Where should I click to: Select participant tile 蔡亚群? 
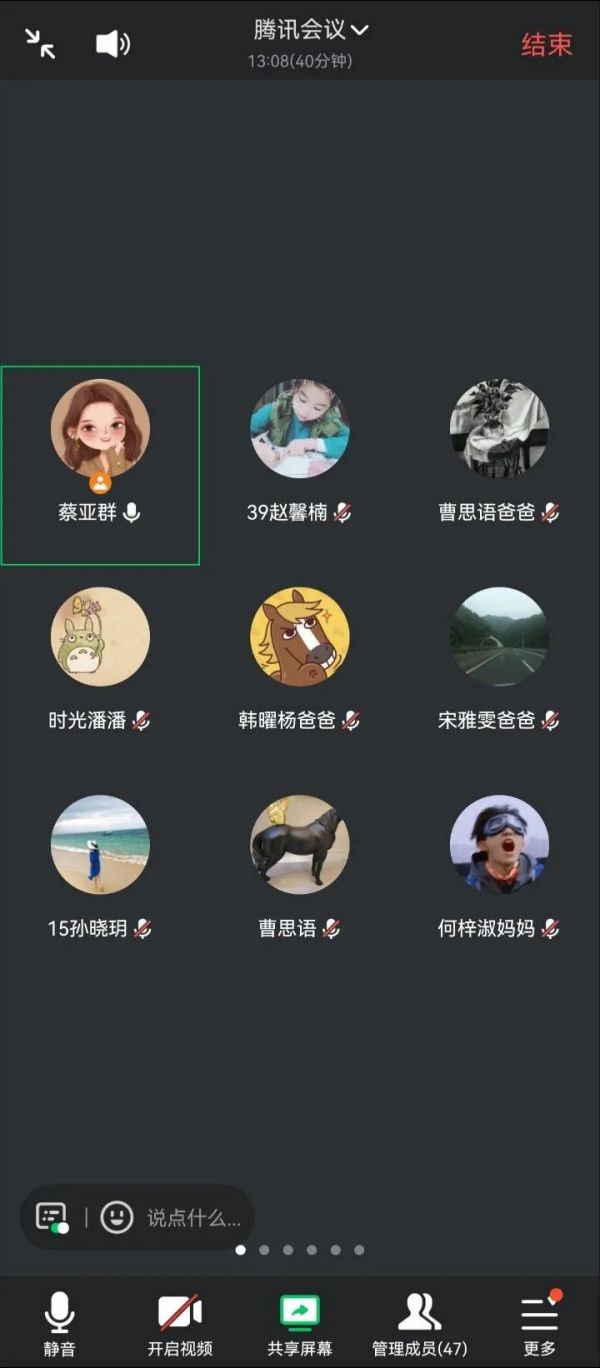100,465
